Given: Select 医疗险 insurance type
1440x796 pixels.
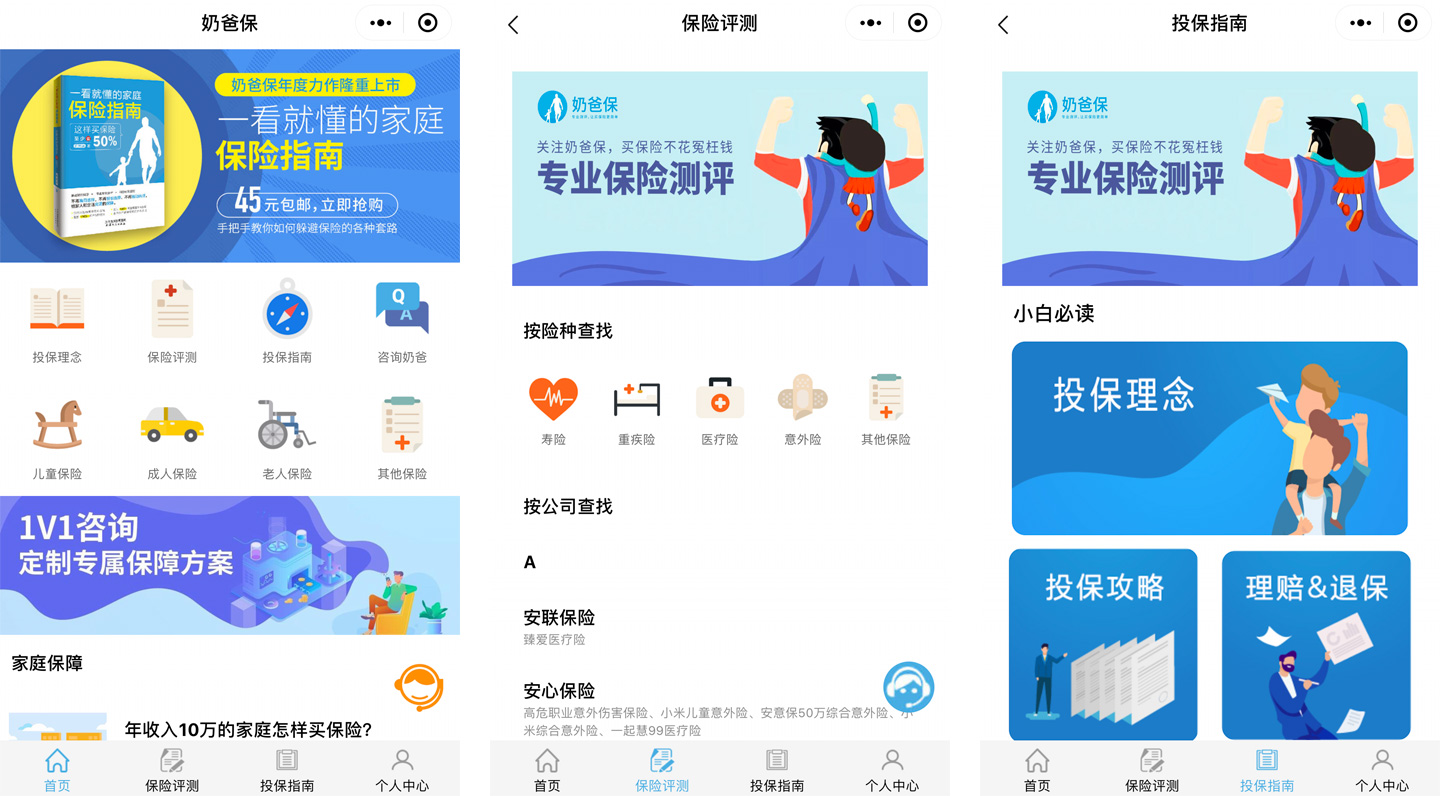Looking at the screenshot, I should pos(720,410).
